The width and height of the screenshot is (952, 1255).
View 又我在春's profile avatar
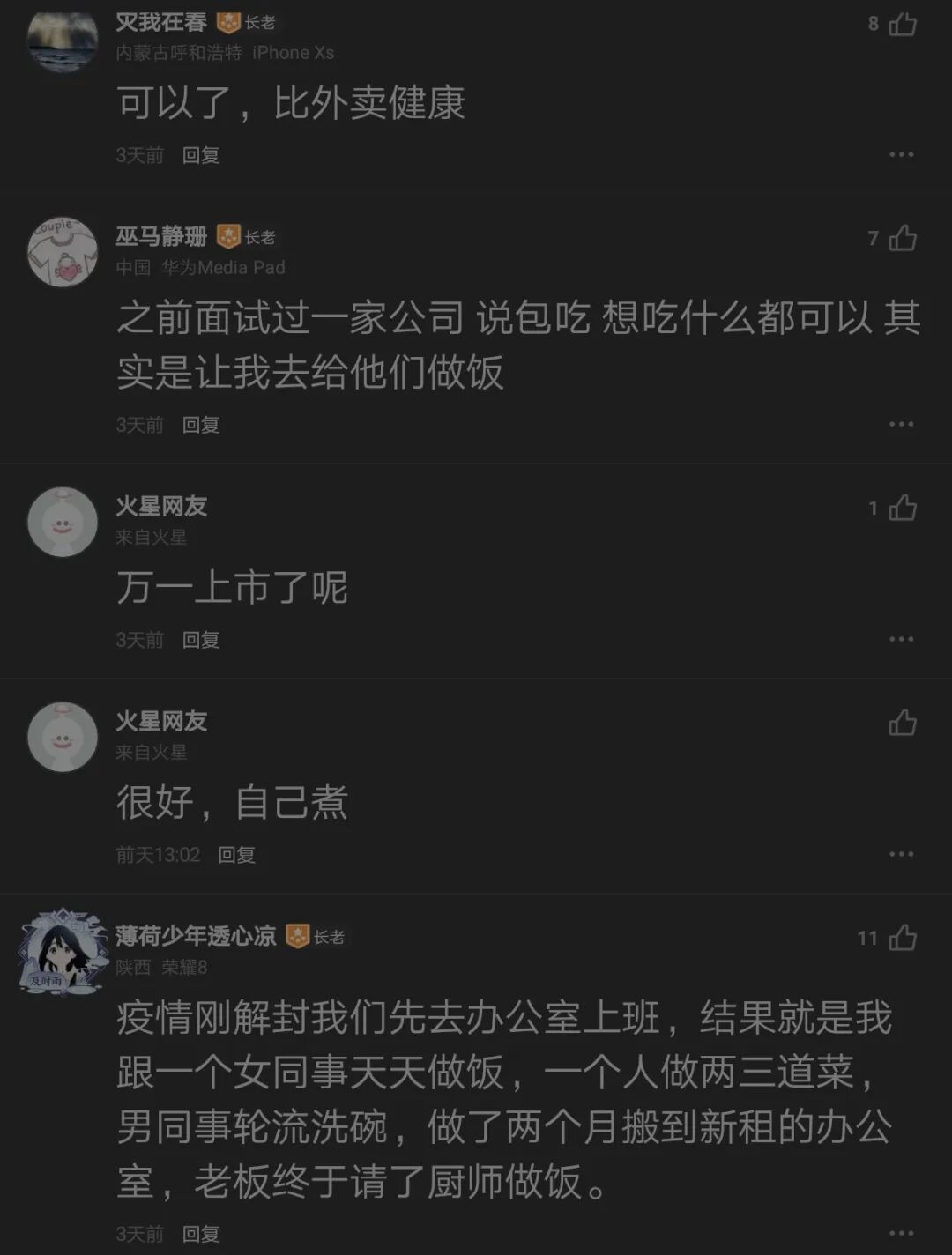(x=63, y=40)
